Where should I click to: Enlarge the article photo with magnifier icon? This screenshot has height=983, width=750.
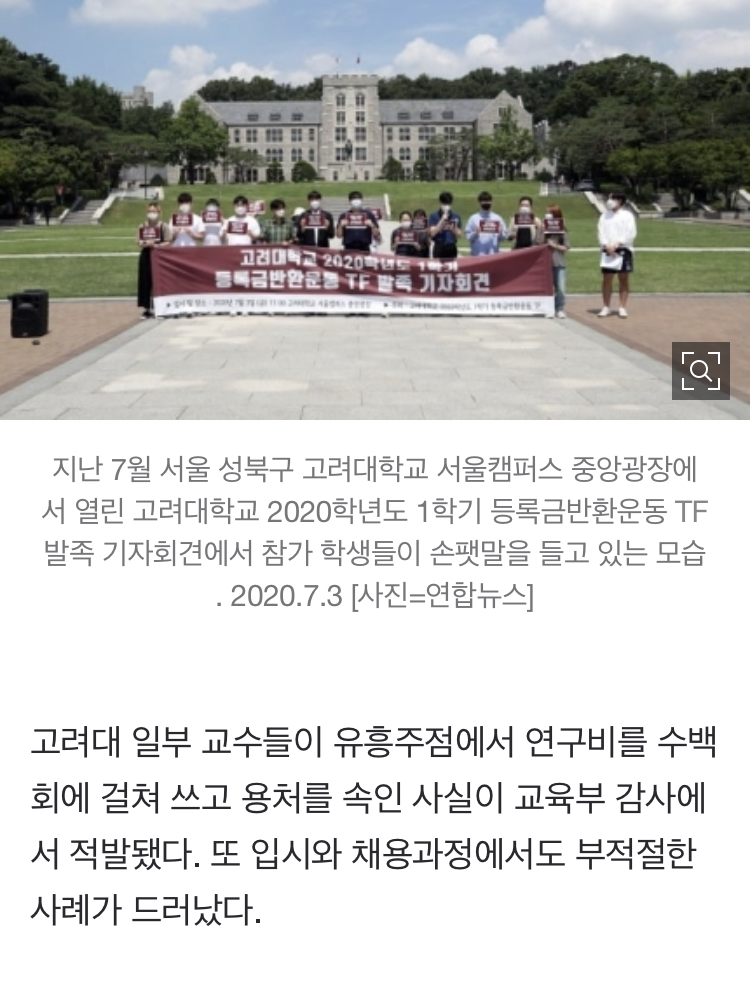tap(700, 371)
